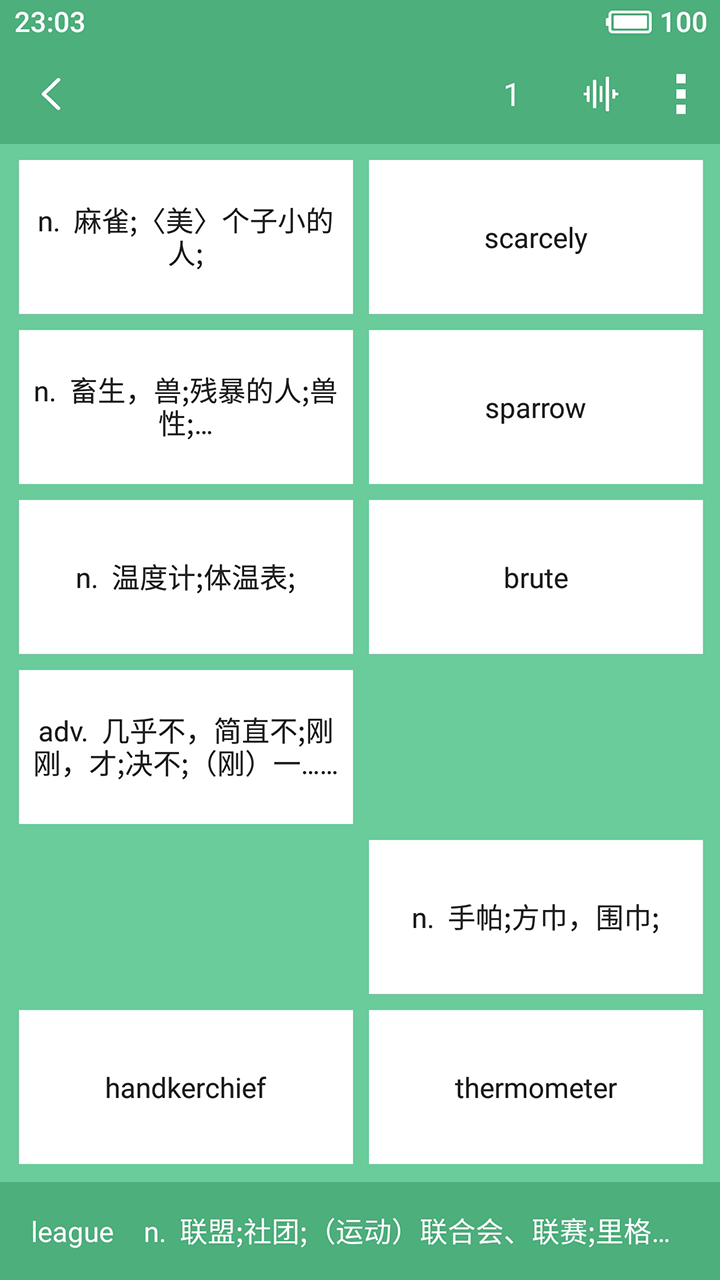Tap the round counter showing 1

click(x=511, y=95)
